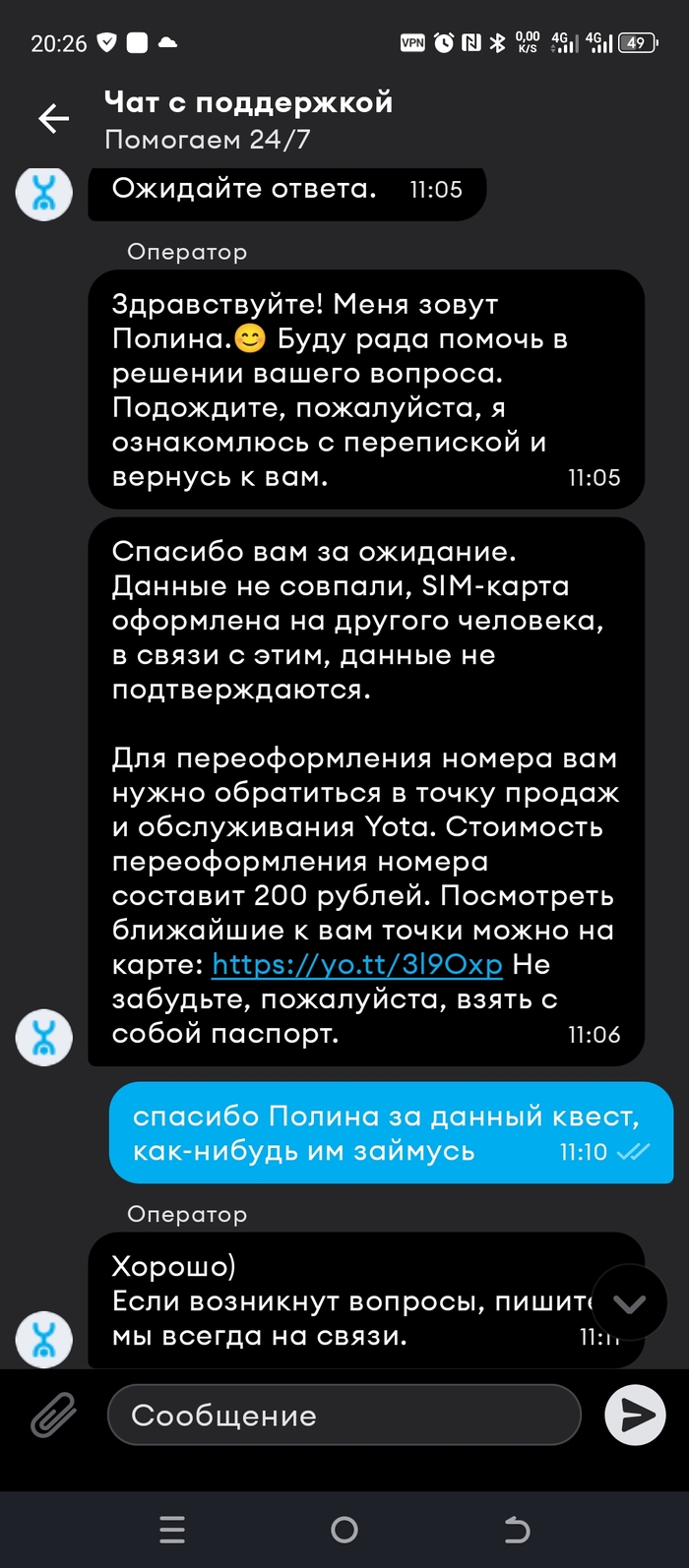The image size is (689, 1568).
Task: Go back from the support chat
Action: [53, 119]
